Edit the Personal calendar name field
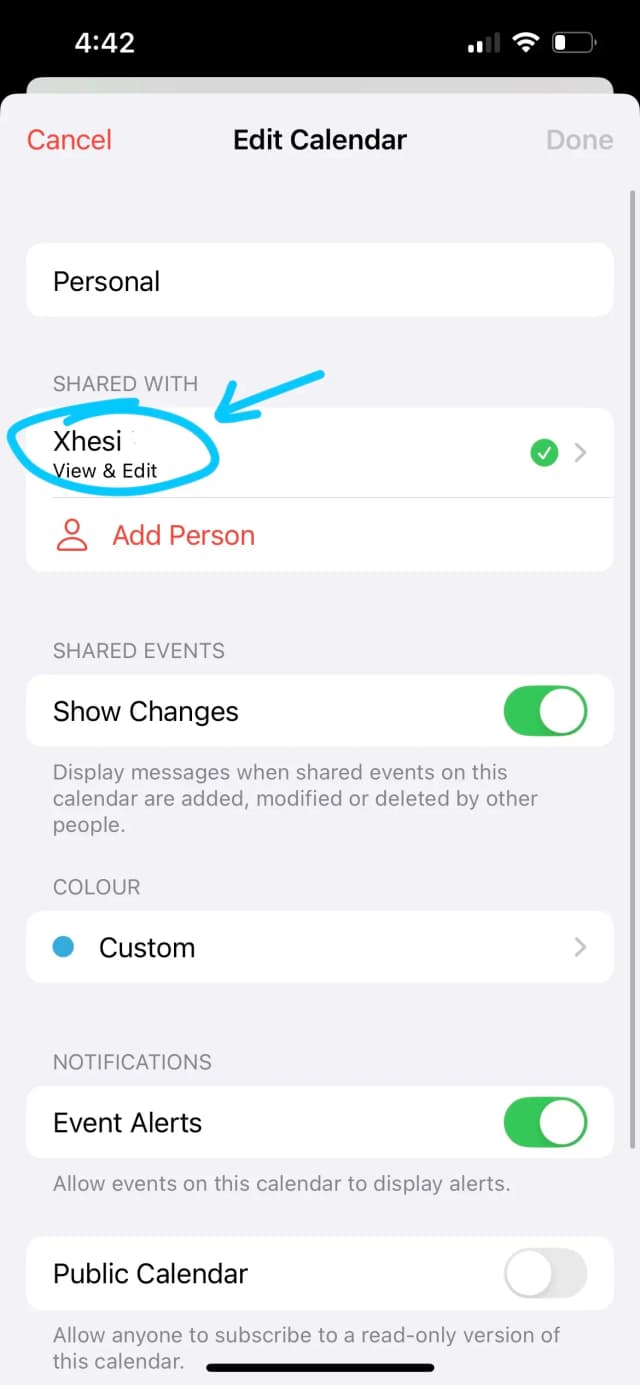This screenshot has height=1385, width=640. [x=319, y=281]
